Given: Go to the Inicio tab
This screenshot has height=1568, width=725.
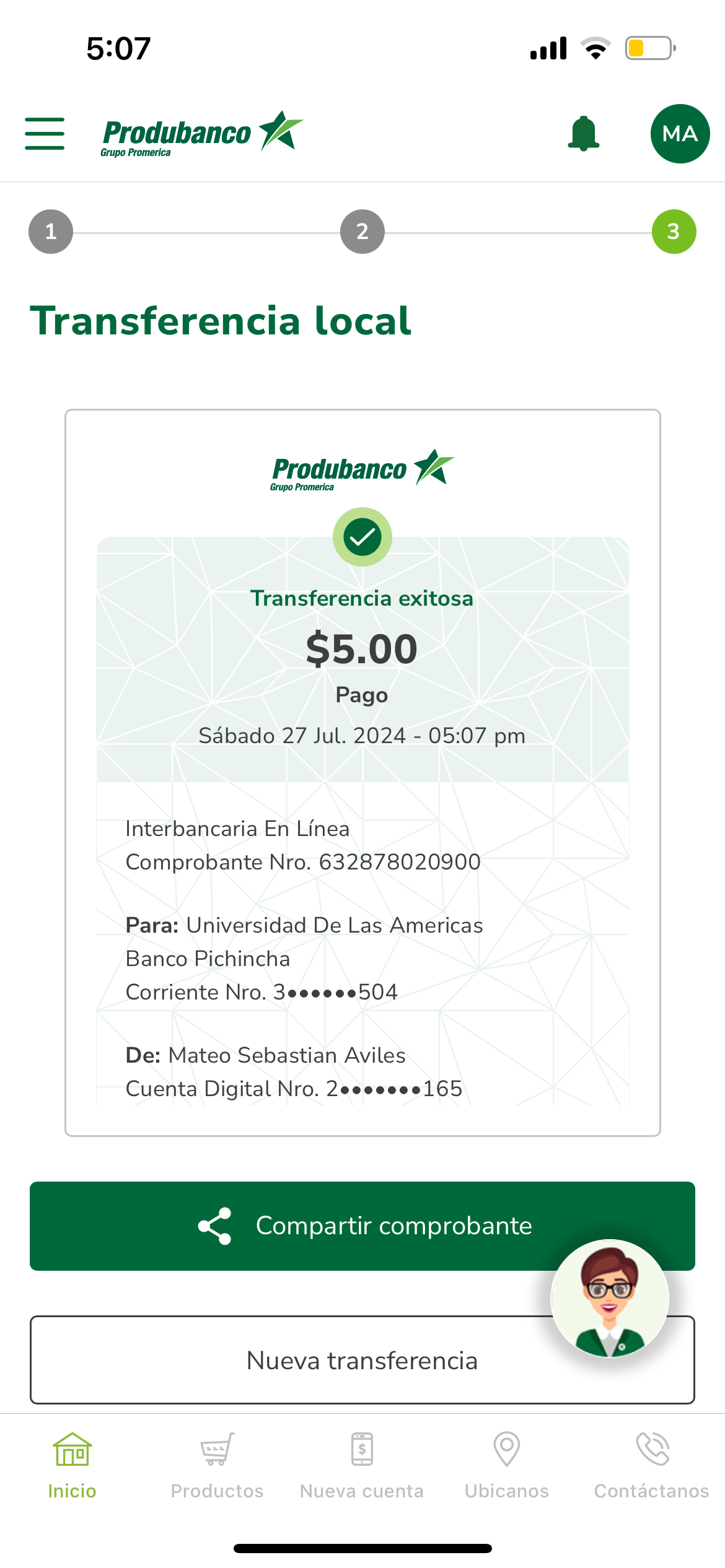Looking at the screenshot, I should [x=72, y=1465].
